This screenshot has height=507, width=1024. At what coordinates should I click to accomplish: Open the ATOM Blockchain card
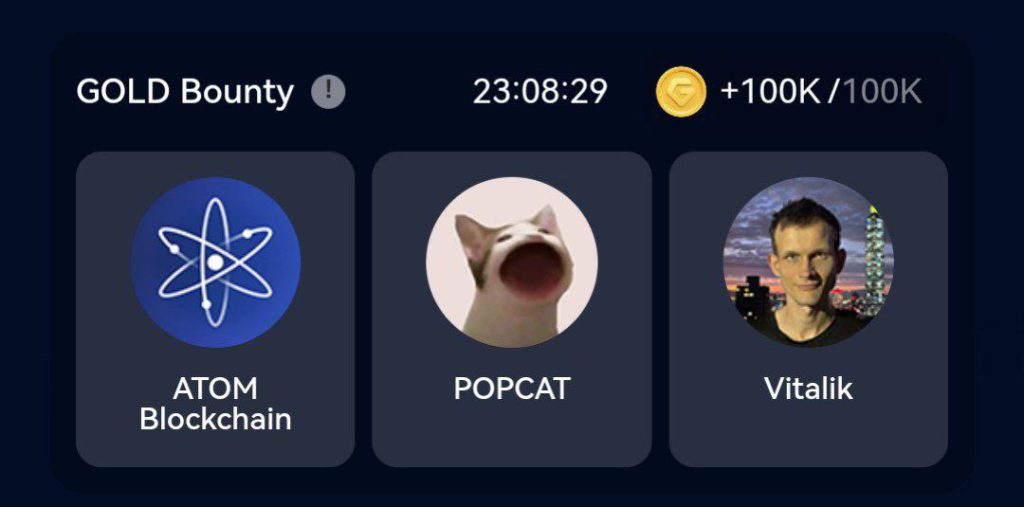[215, 309]
